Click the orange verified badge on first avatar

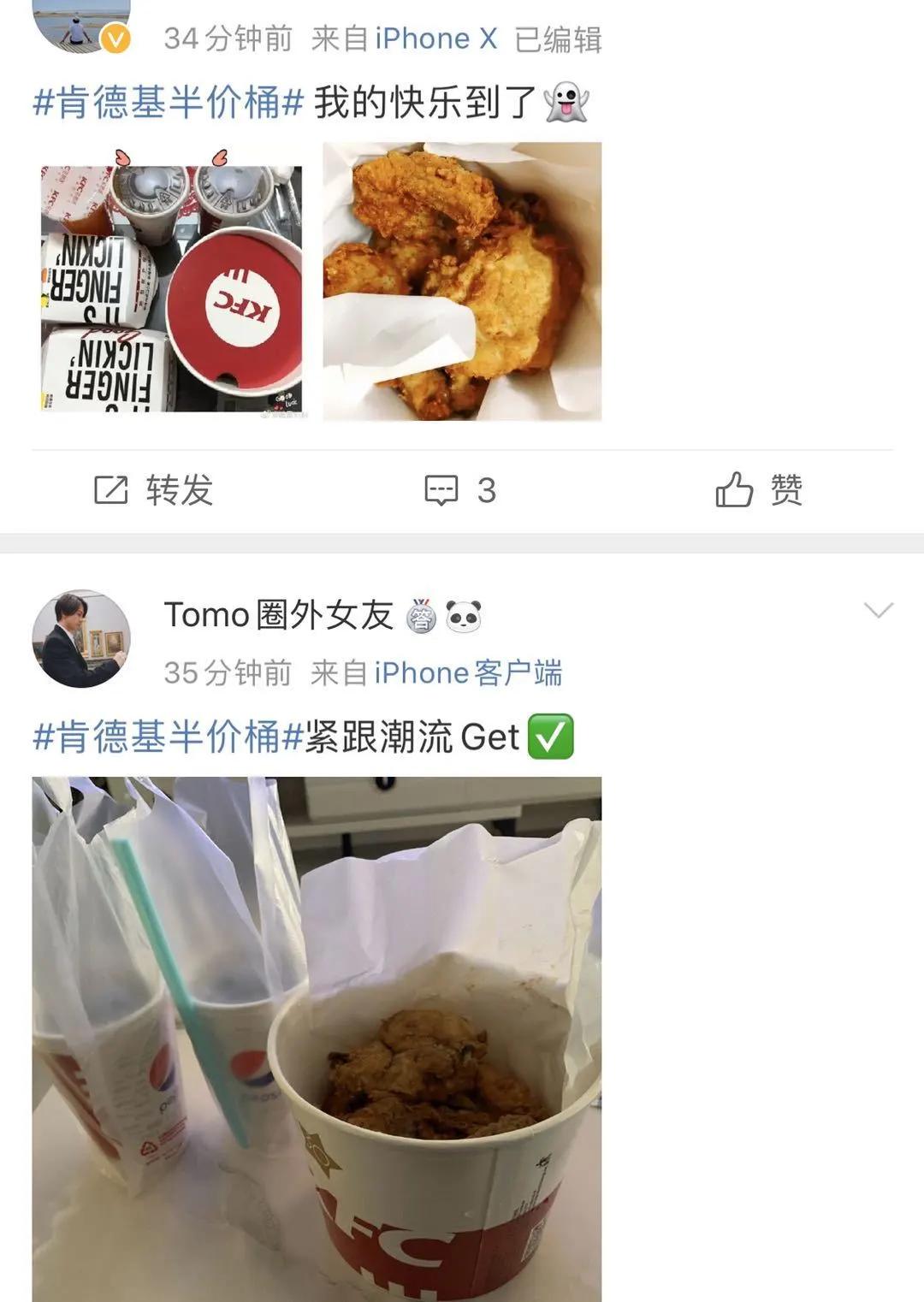[115, 39]
